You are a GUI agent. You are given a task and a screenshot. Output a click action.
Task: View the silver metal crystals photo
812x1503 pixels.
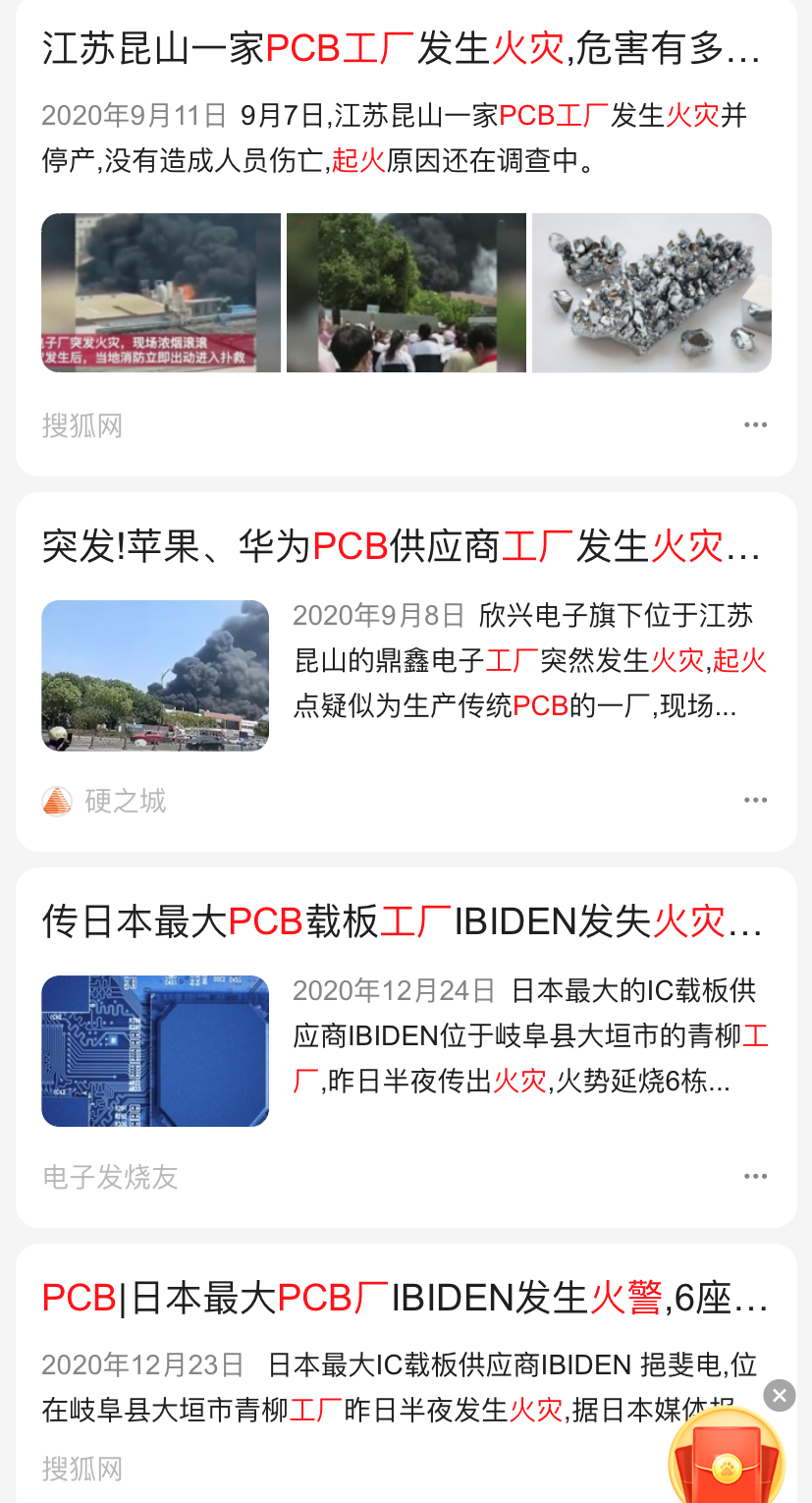652,293
